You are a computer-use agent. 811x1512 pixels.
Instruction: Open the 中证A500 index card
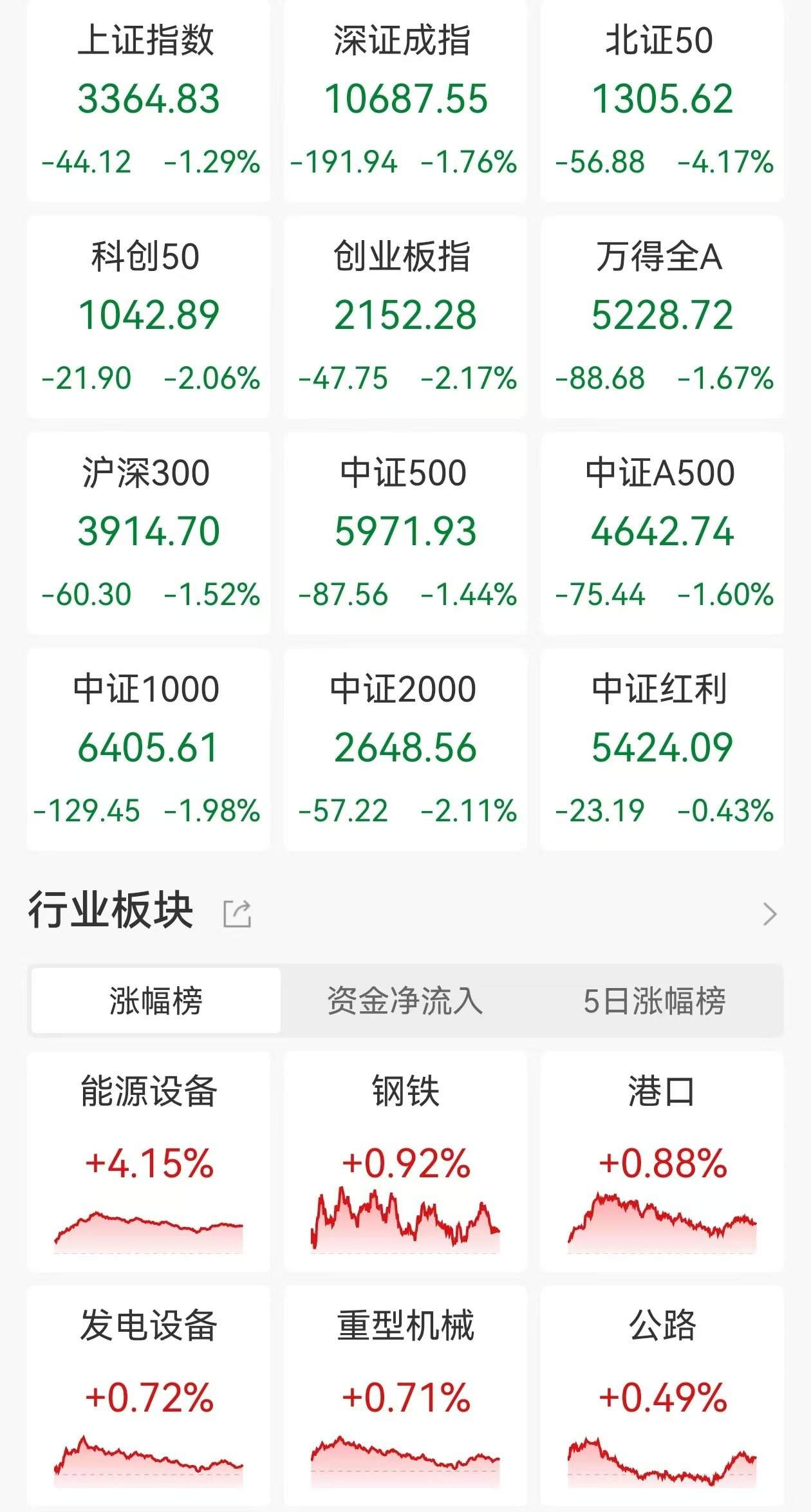coord(662,532)
